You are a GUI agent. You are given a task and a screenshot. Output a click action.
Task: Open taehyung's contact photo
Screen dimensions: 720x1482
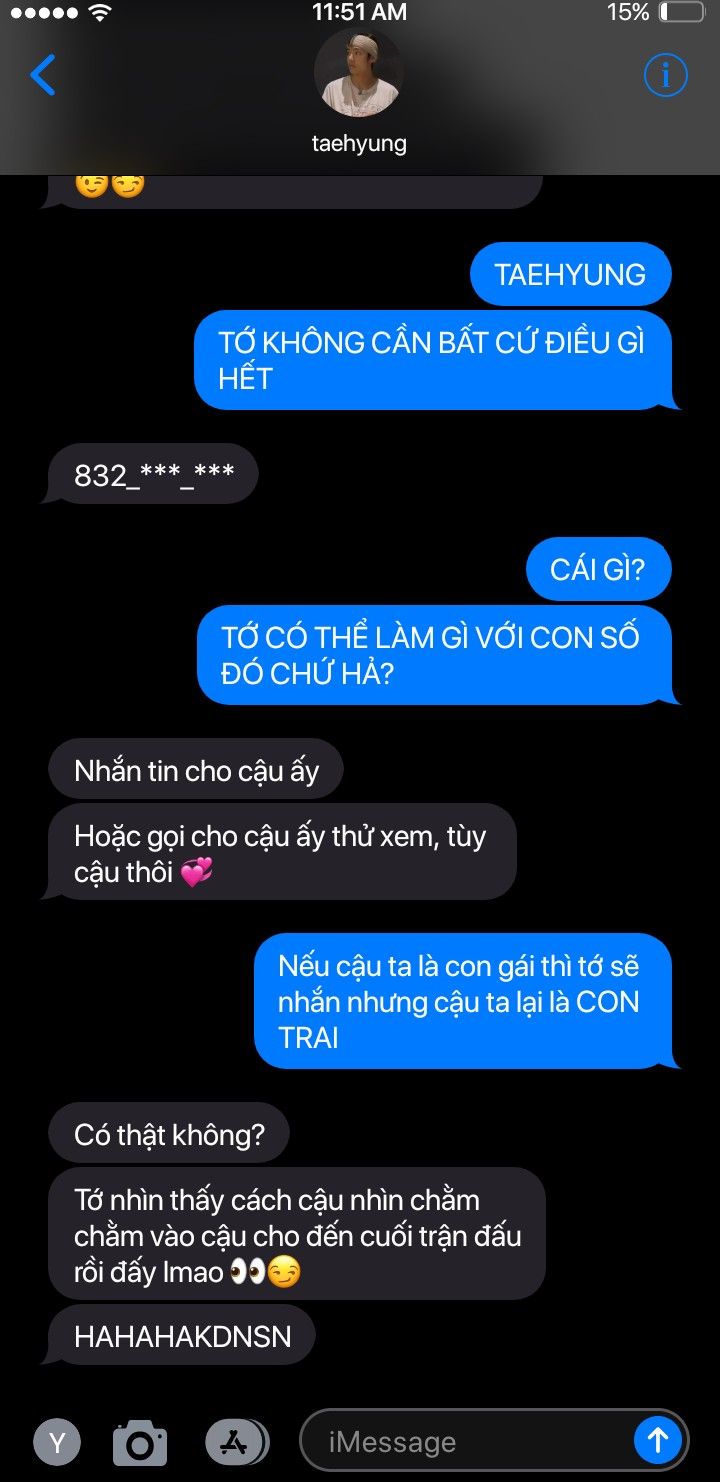[x=359, y=73]
